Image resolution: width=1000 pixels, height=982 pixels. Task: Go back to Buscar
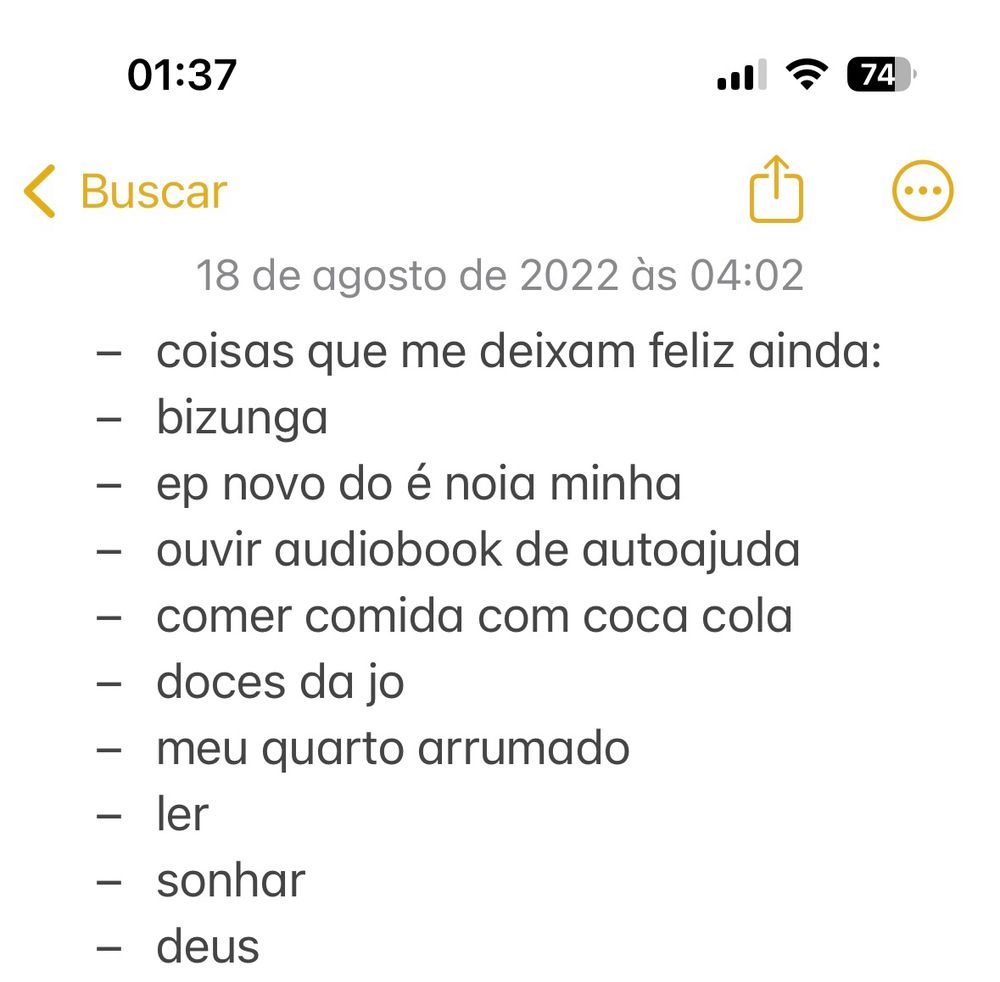[126, 191]
